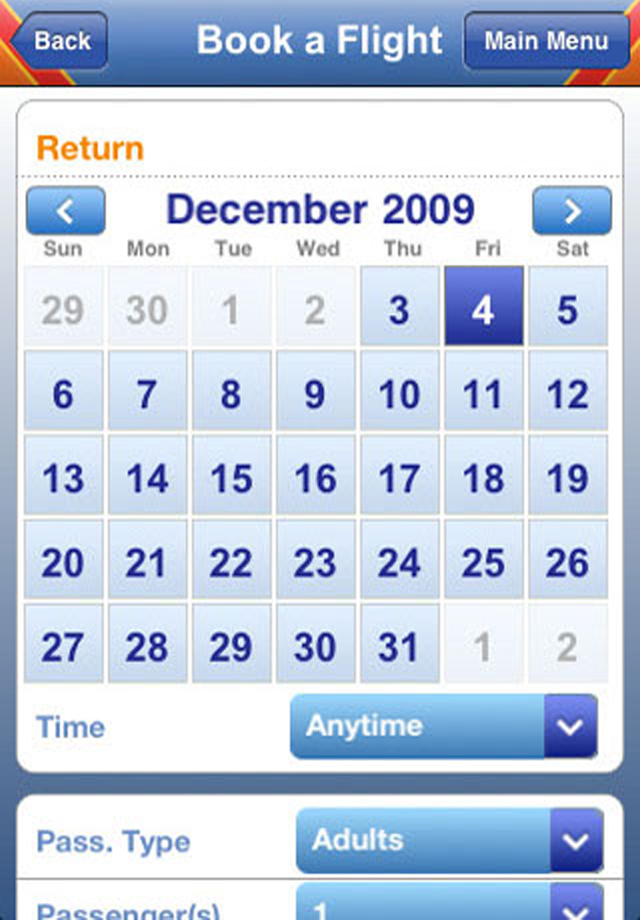Open the number of passengers dropdown

450,904
